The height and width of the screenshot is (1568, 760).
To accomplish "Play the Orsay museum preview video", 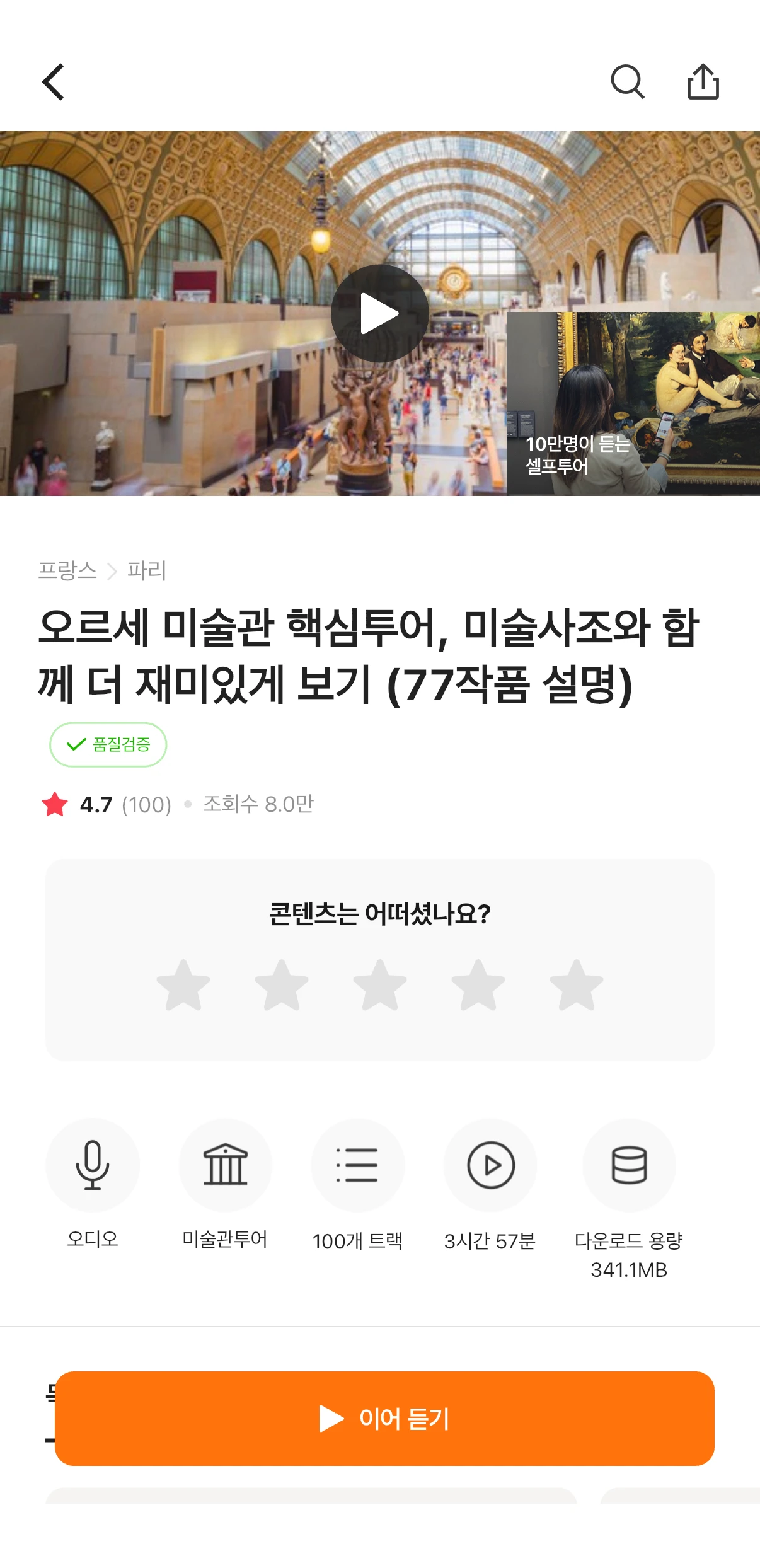I will pyautogui.click(x=379, y=313).
